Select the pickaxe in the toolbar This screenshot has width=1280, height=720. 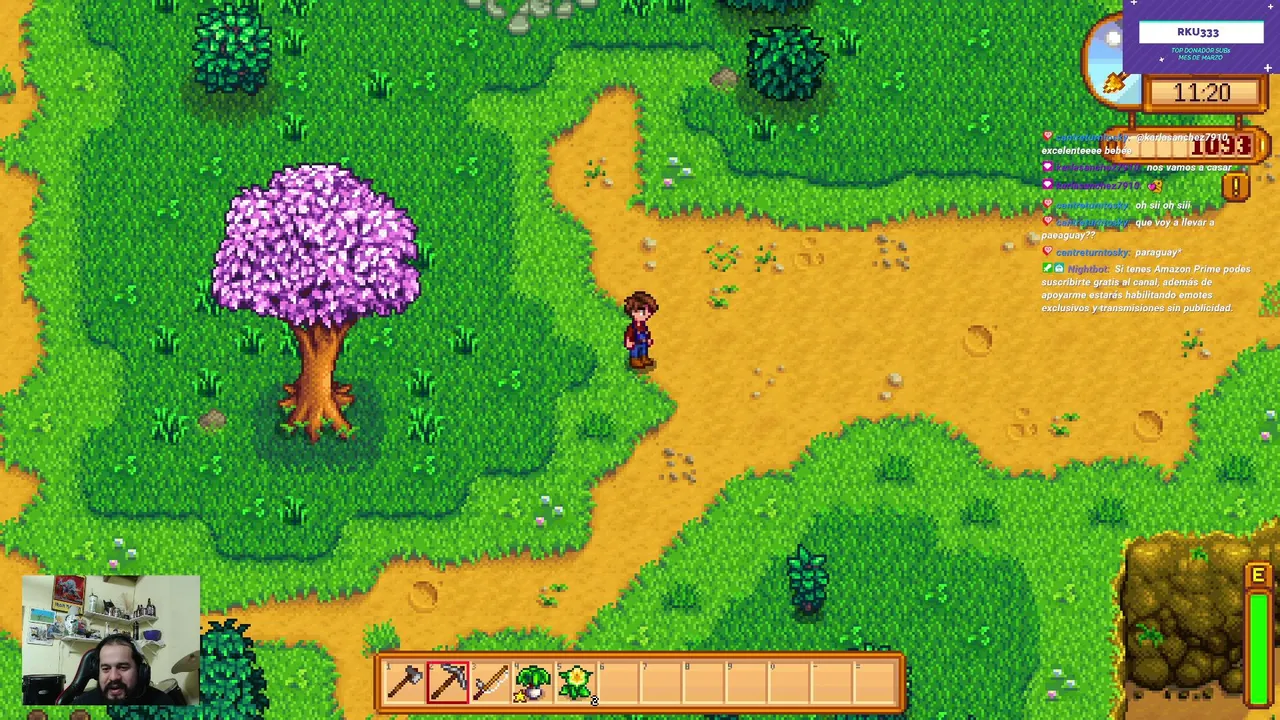pyautogui.click(x=448, y=682)
